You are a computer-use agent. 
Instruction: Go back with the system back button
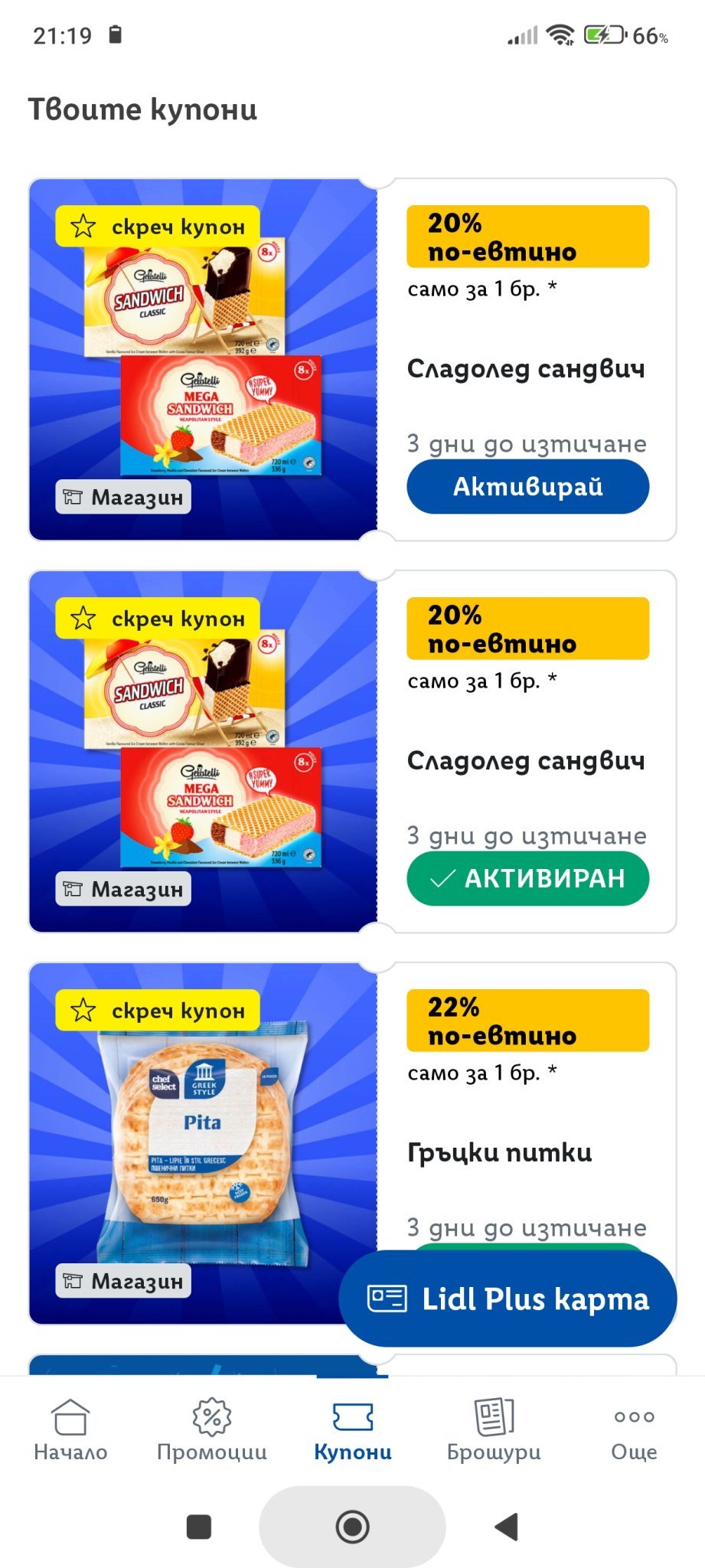click(507, 1527)
